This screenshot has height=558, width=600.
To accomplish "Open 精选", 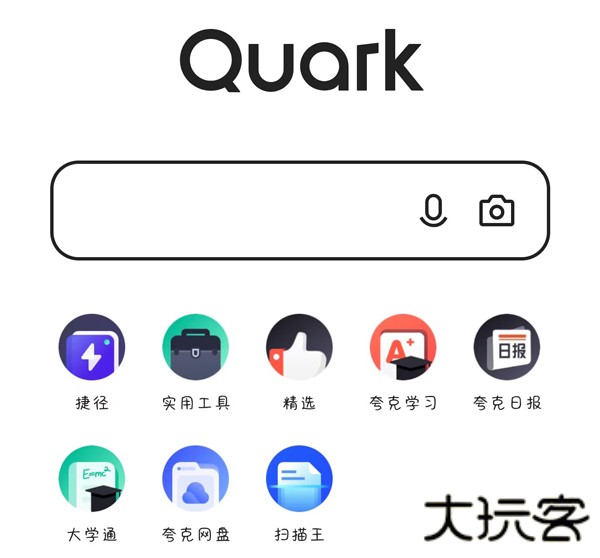I will click(x=299, y=347).
